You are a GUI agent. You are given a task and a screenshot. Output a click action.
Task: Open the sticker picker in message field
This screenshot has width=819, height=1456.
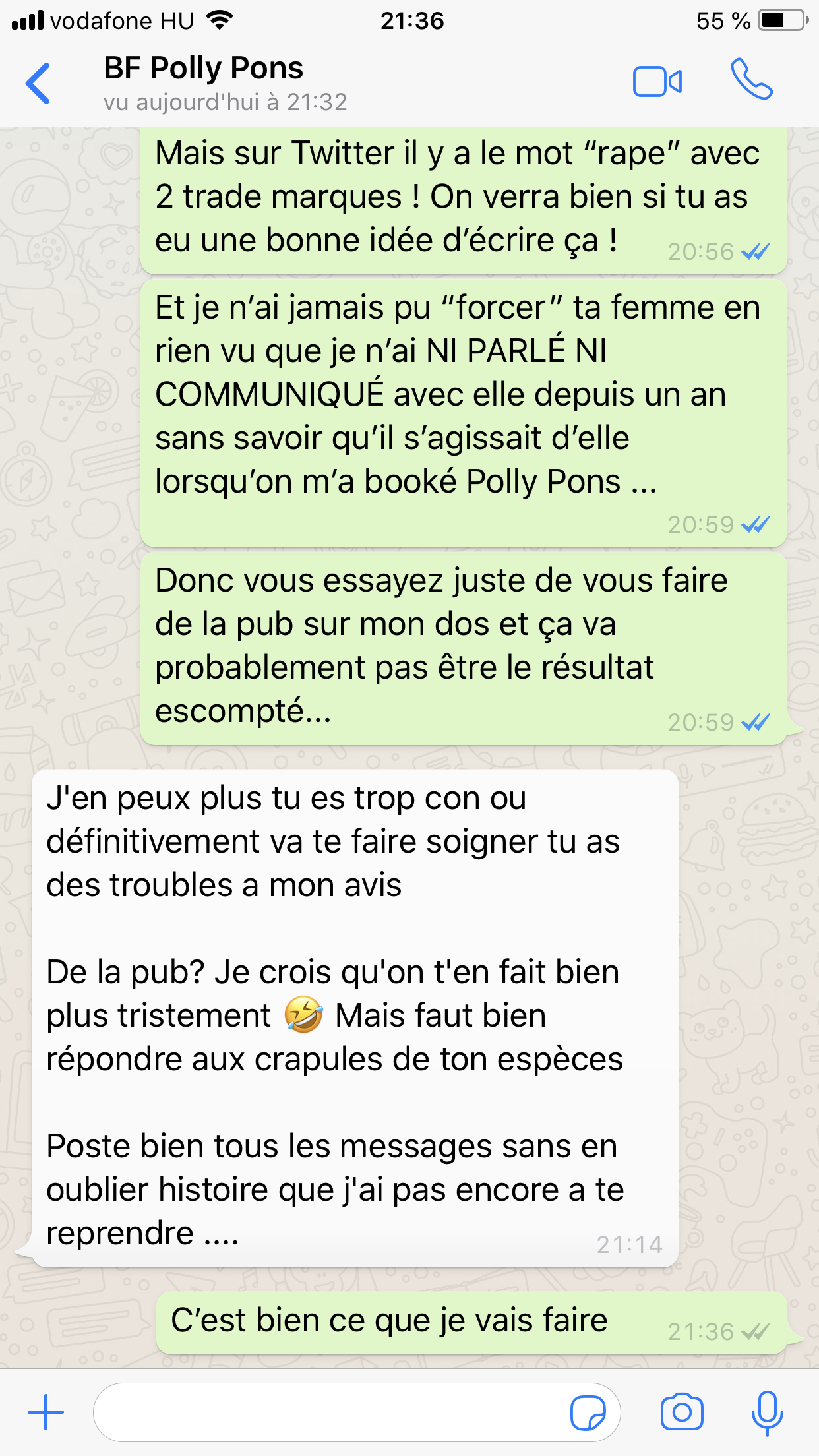588,1412
